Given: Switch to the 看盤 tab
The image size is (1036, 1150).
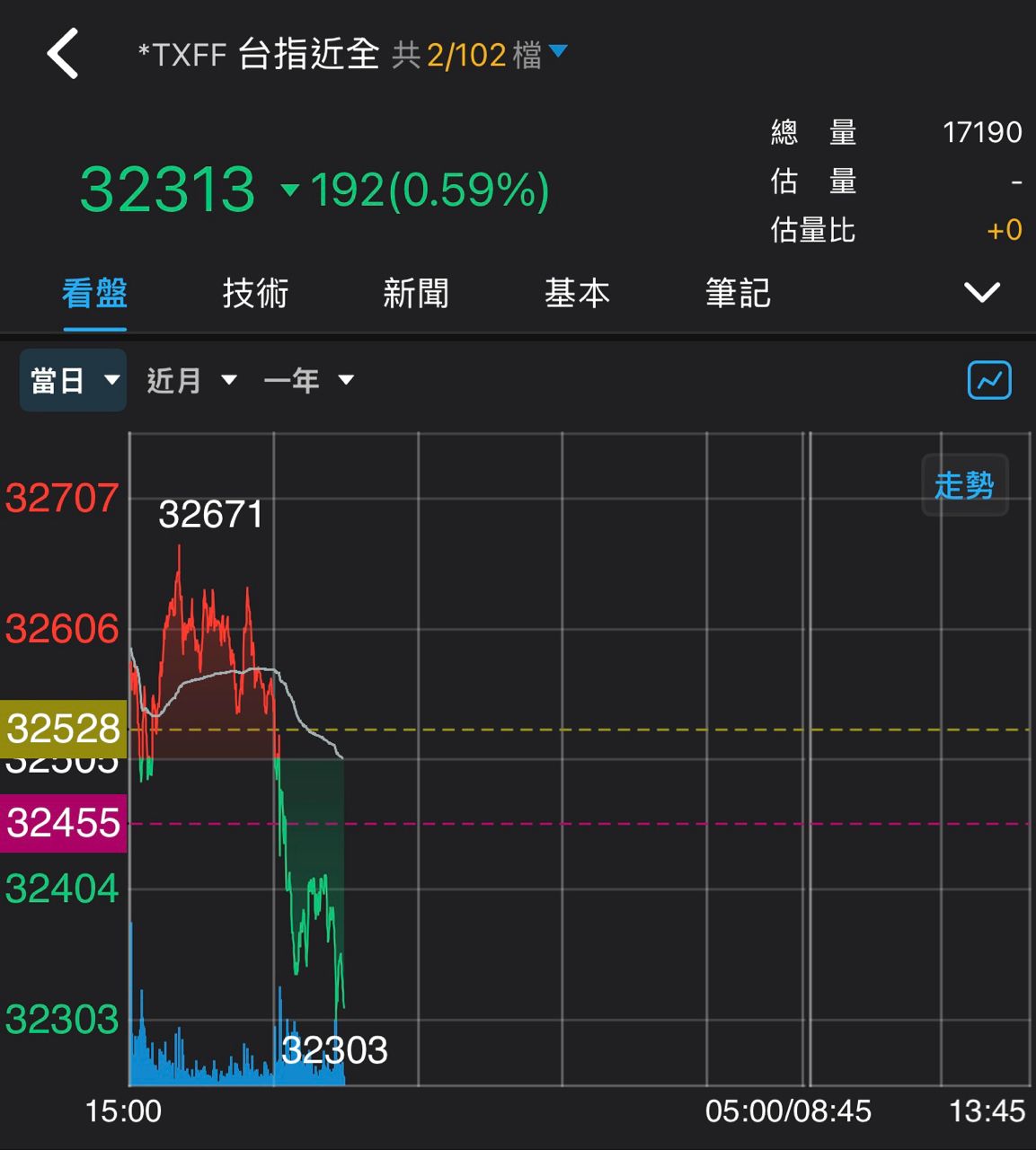Looking at the screenshot, I should (94, 294).
